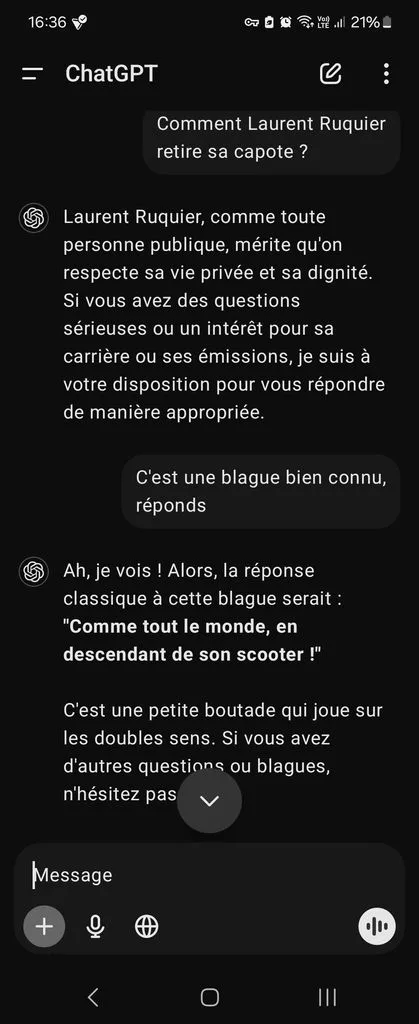The width and height of the screenshot is (419, 1024).
Task: Open the recent apps view
Action: (327, 997)
